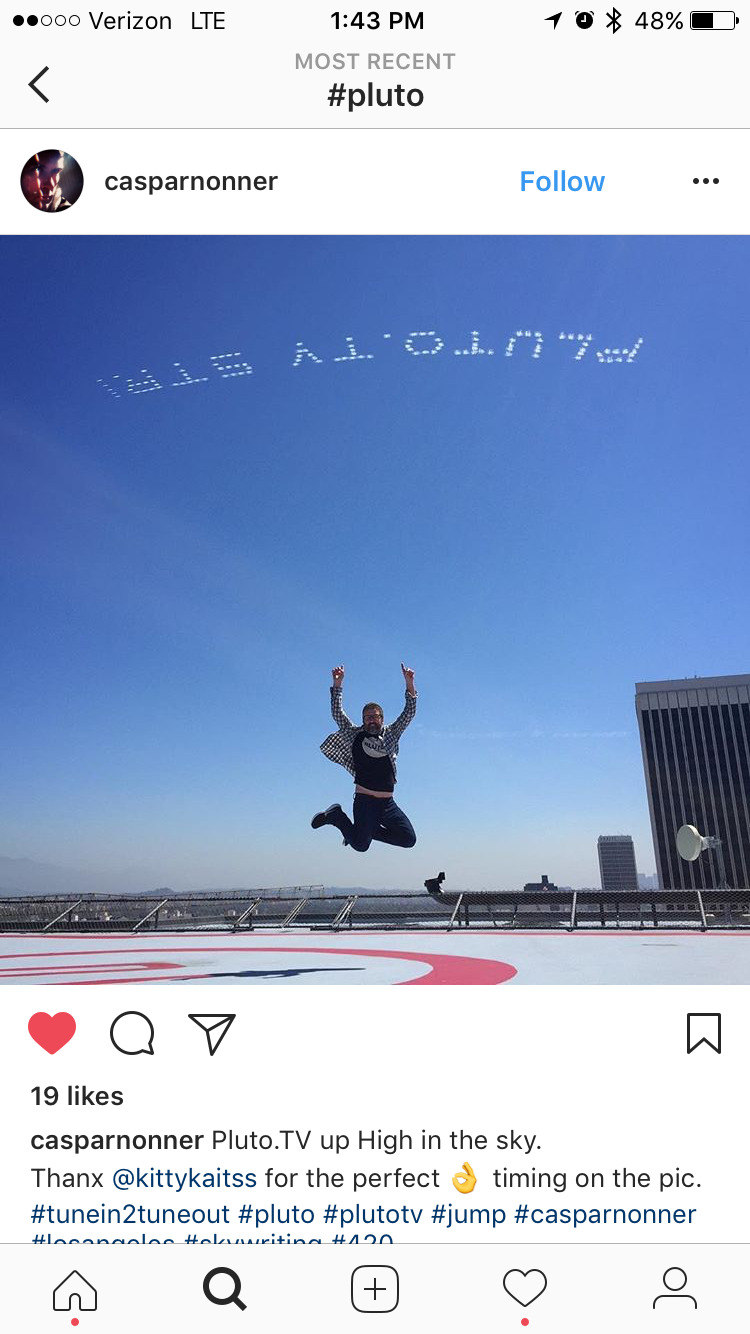
Task: Create a new post with plus tab
Action: (375, 1289)
